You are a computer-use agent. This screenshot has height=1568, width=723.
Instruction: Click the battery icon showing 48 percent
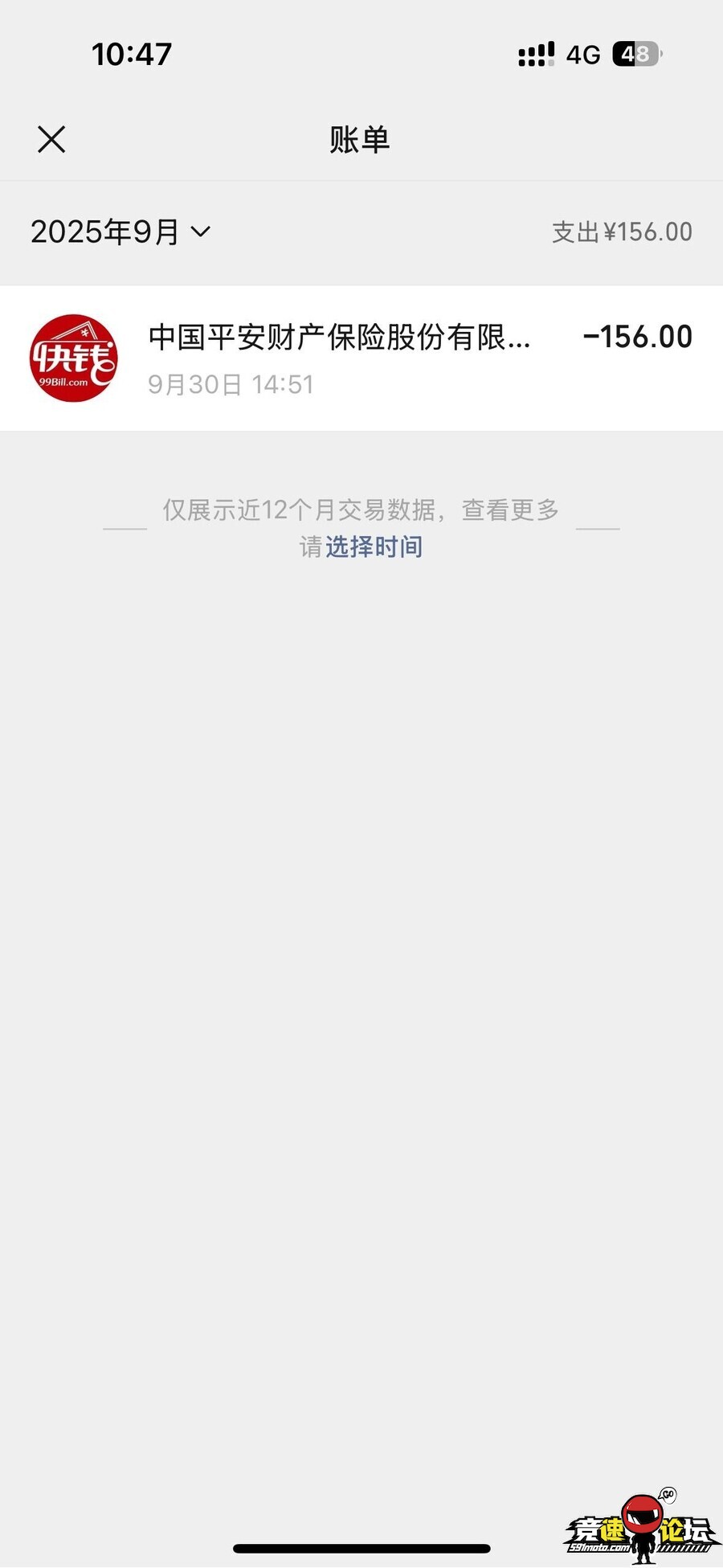(x=634, y=53)
